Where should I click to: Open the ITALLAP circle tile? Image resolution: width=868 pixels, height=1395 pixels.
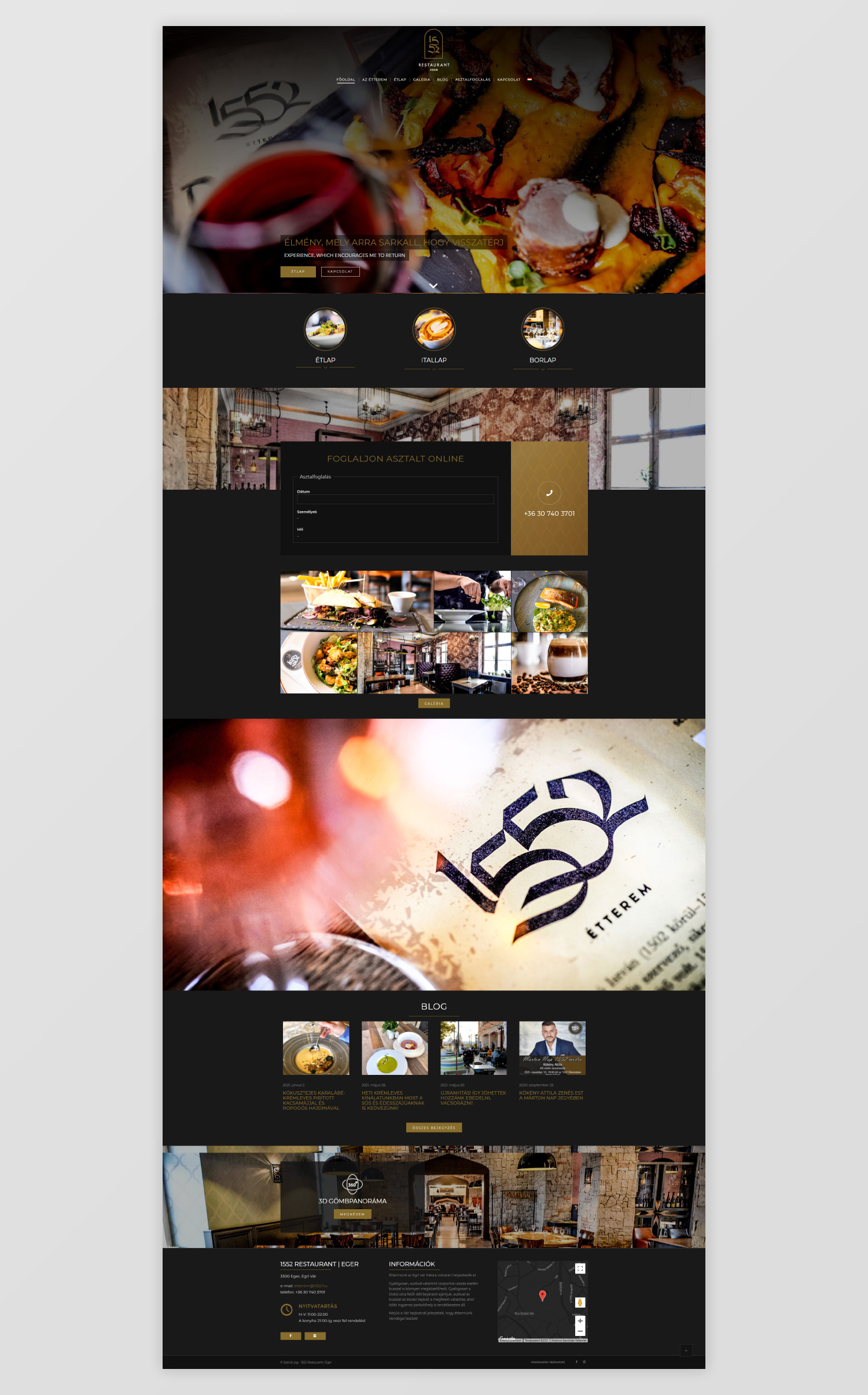(x=434, y=329)
